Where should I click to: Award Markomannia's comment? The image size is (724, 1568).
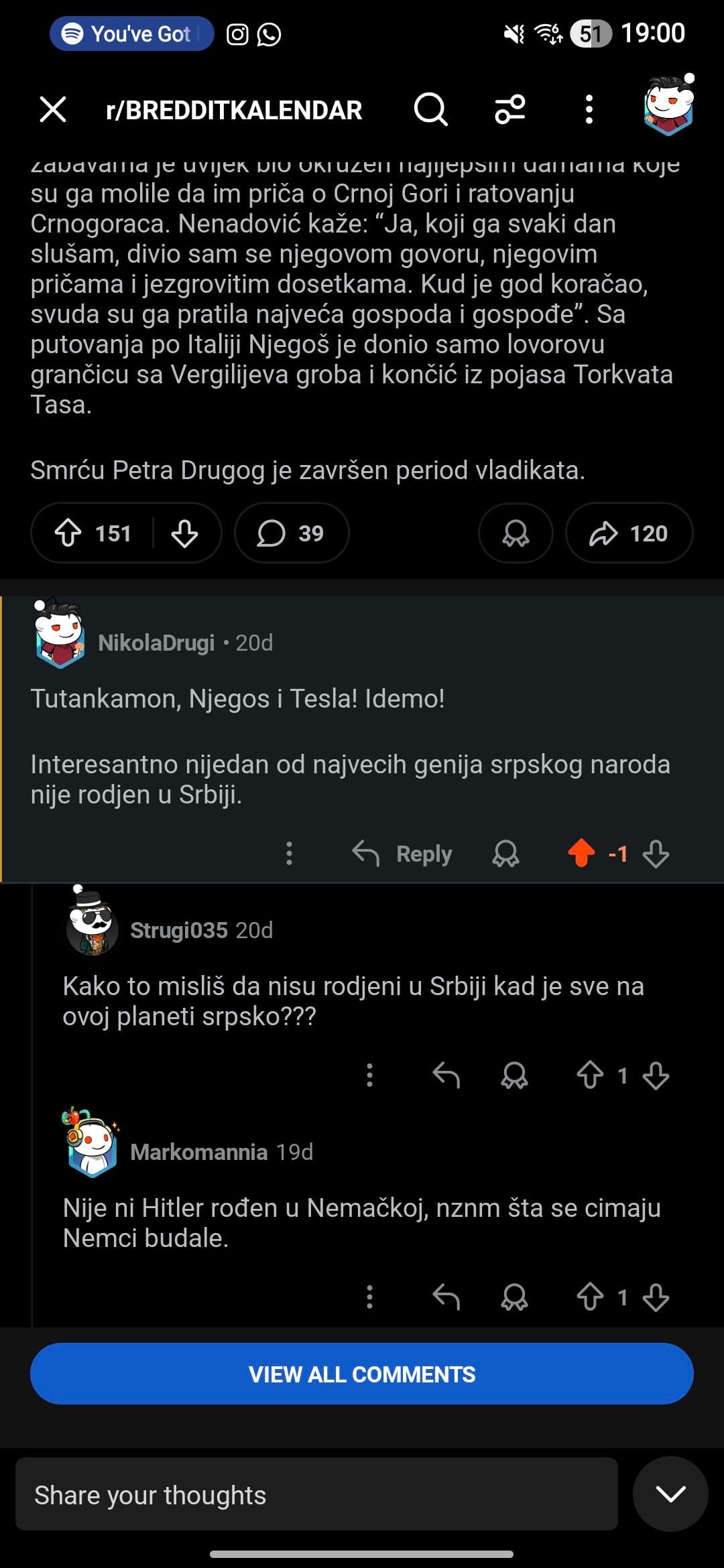[514, 1297]
